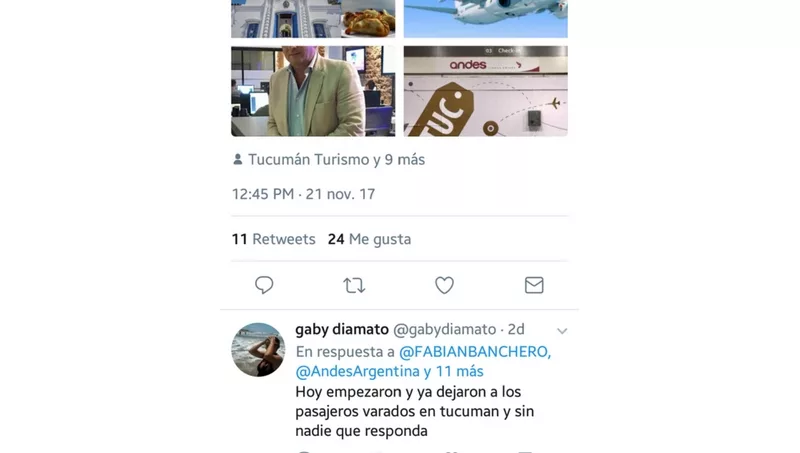Open the @AndesArgentina y 11 más mention

389,372
